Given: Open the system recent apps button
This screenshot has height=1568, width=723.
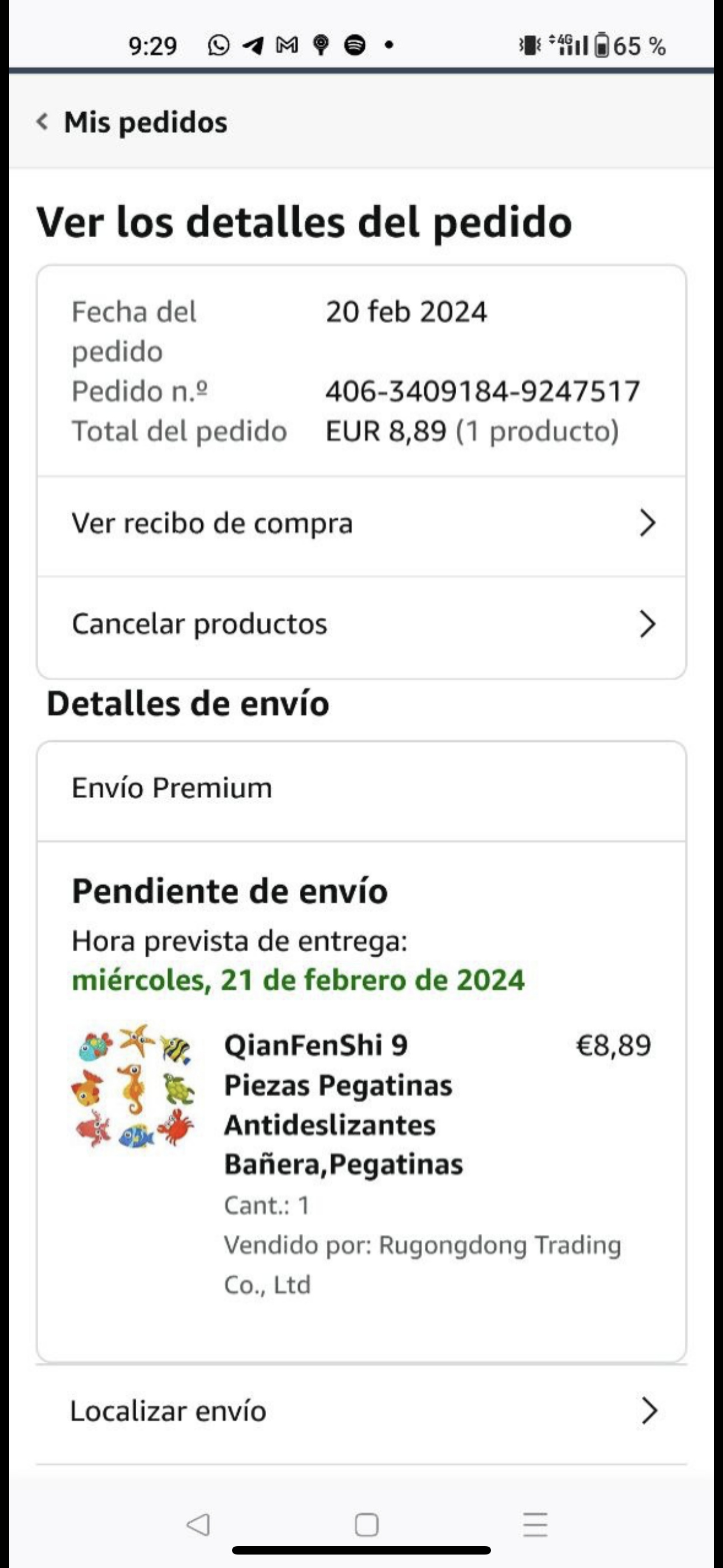Looking at the screenshot, I should pyautogui.click(x=535, y=1525).
